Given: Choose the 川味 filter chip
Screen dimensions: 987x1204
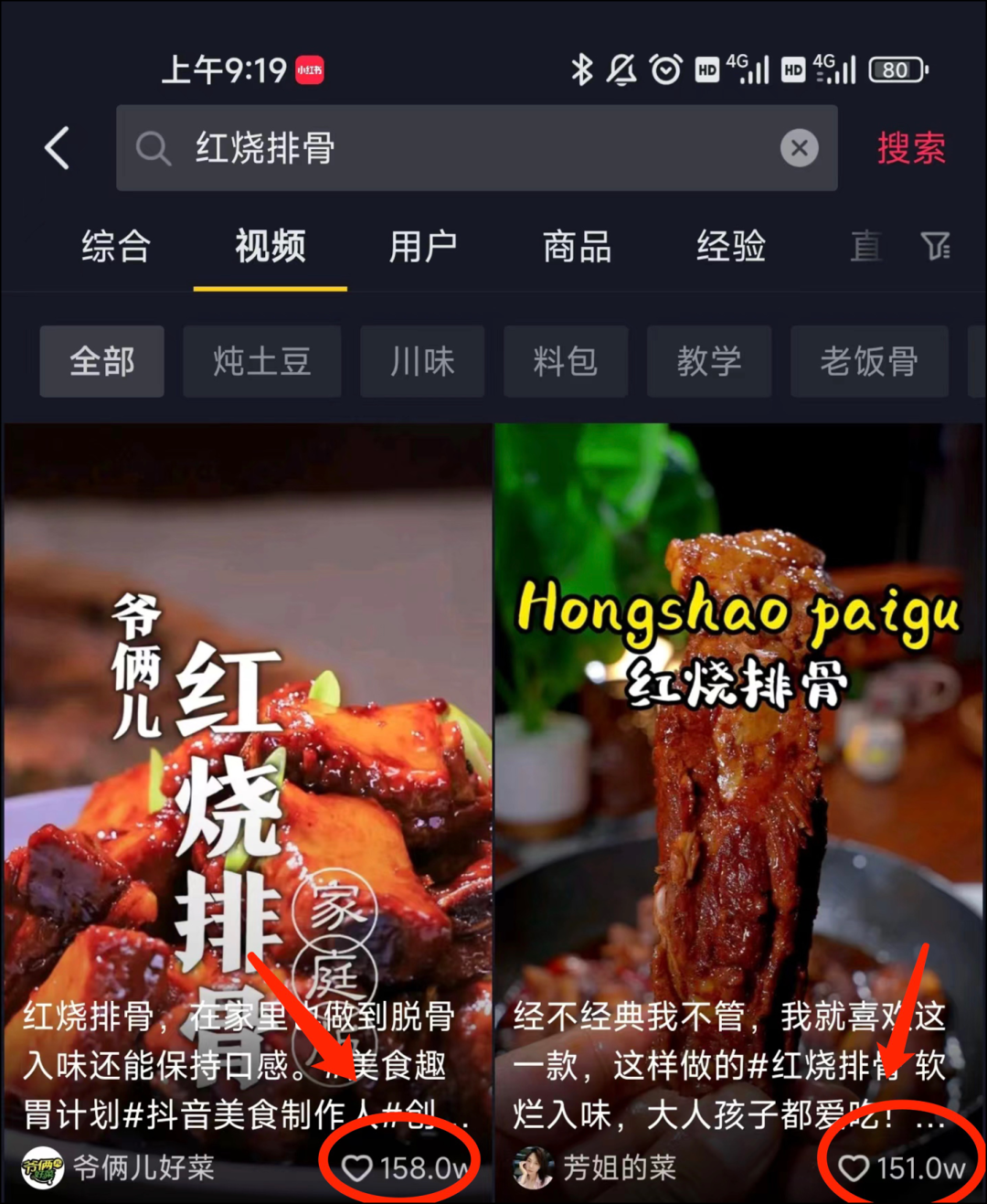Looking at the screenshot, I should tap(422, 362).
